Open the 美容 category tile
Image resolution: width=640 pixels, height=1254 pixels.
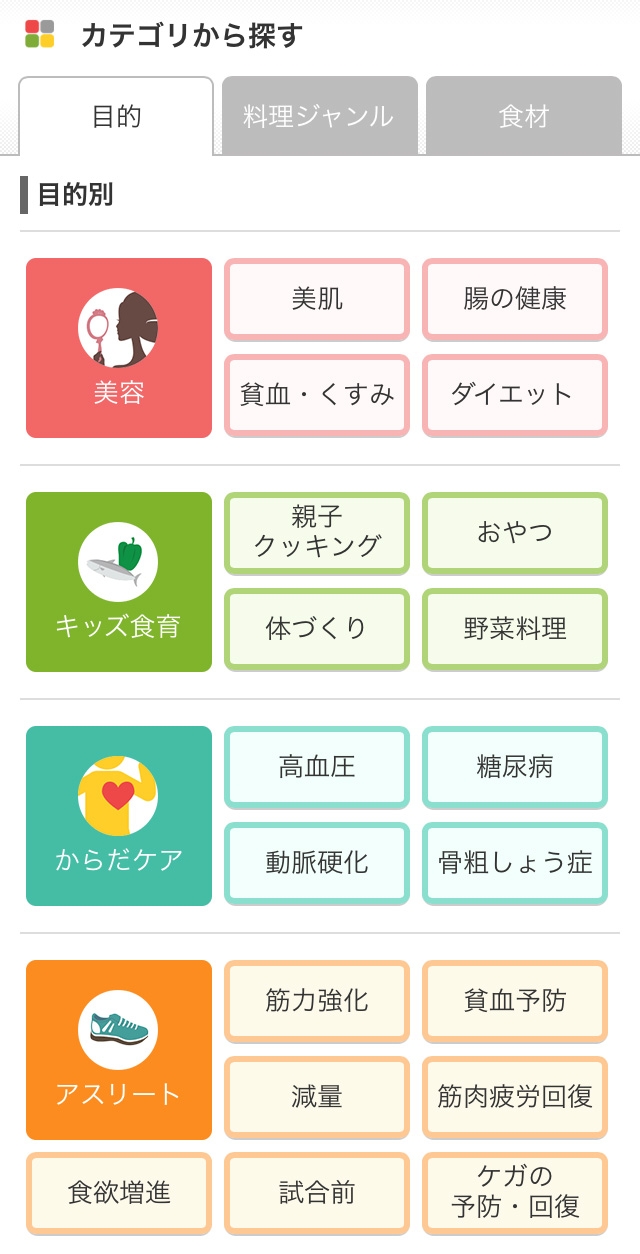(x=119, y=348)
